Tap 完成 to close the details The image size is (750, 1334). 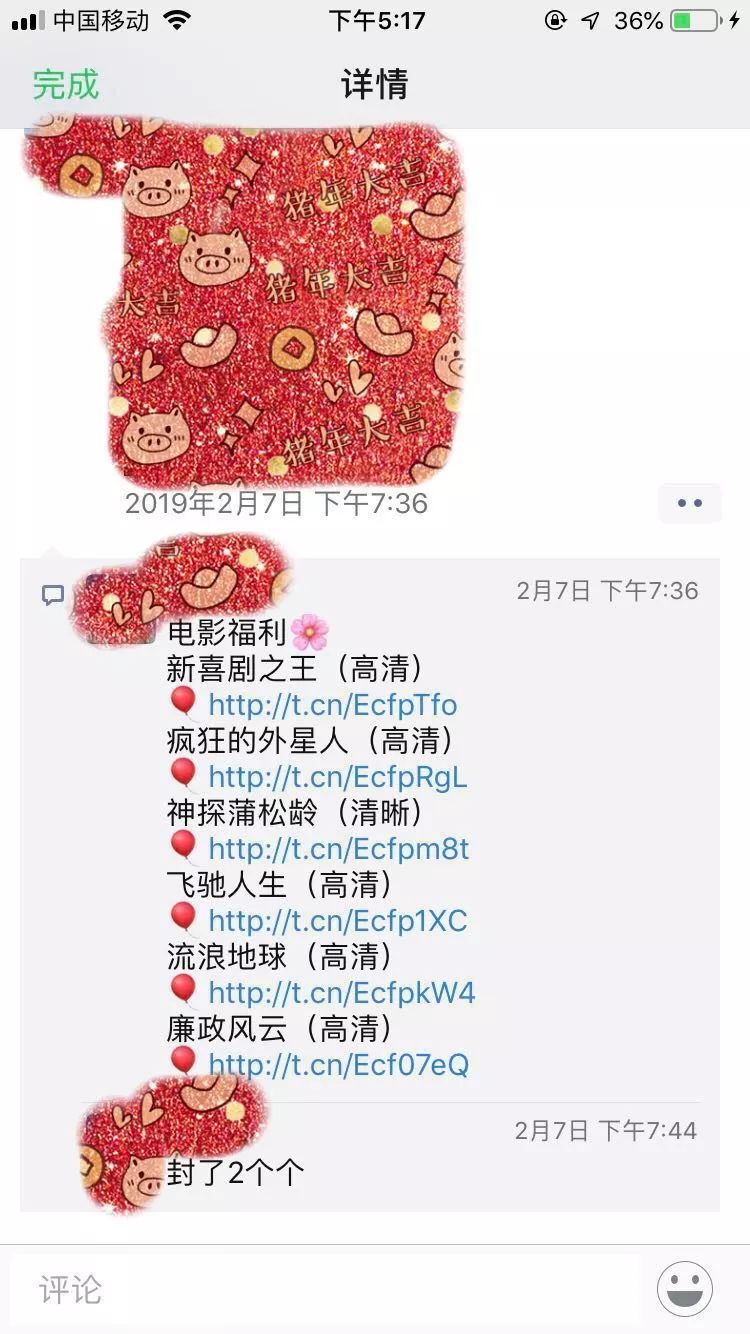[x=66, y=84]
